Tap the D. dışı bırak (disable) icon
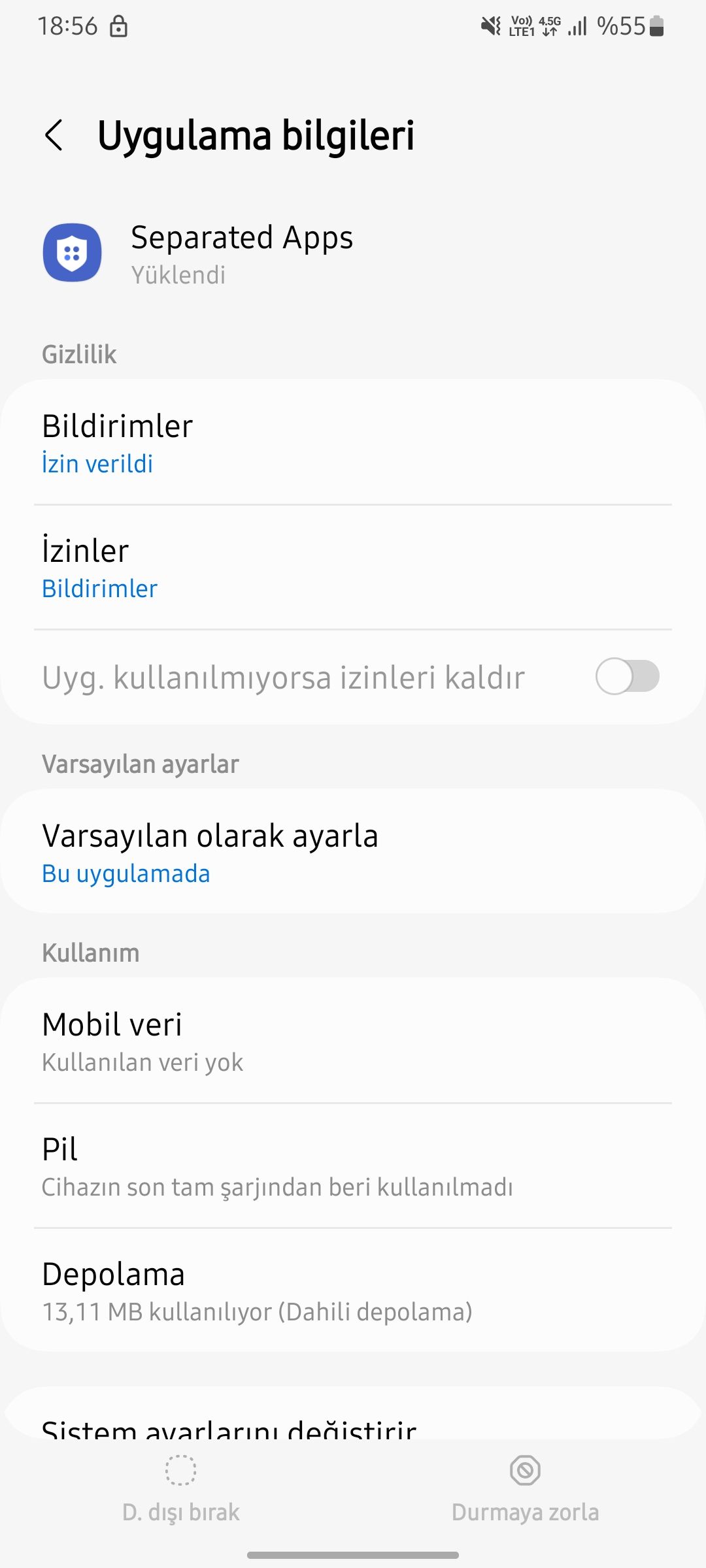 coord(181,1469)
